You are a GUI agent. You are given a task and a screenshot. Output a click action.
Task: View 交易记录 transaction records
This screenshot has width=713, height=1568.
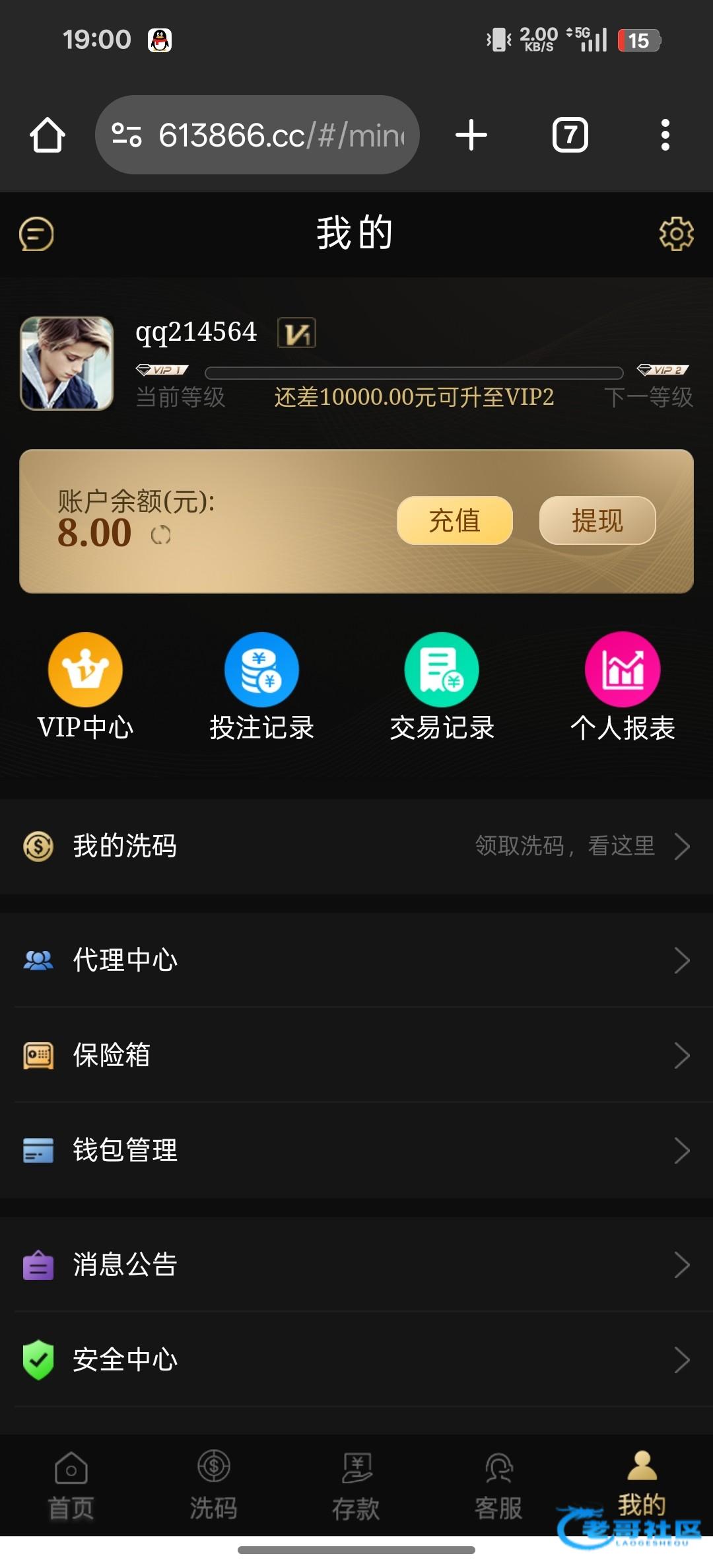(442, 687)
